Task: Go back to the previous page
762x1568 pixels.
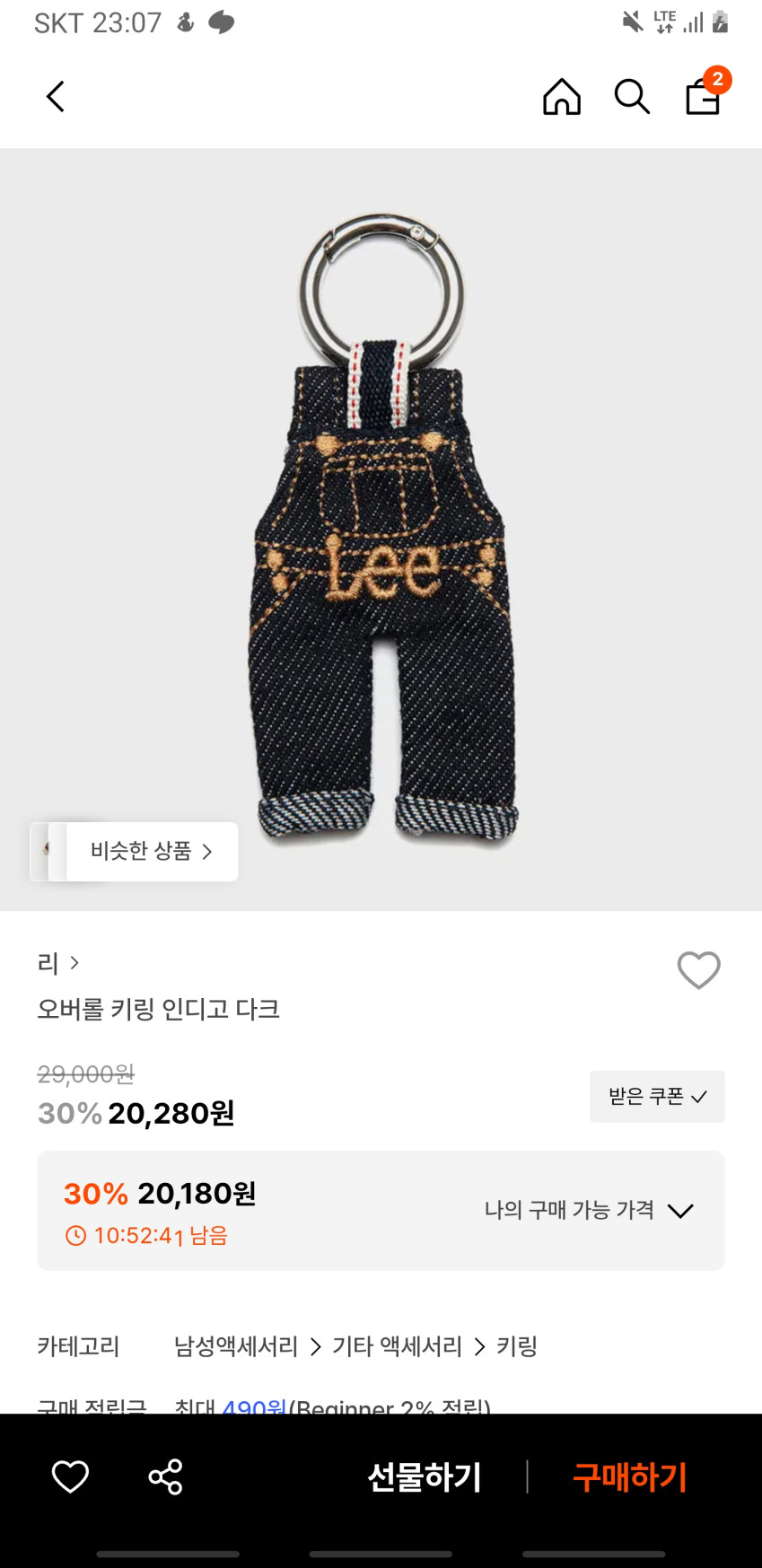Action: 56,97
